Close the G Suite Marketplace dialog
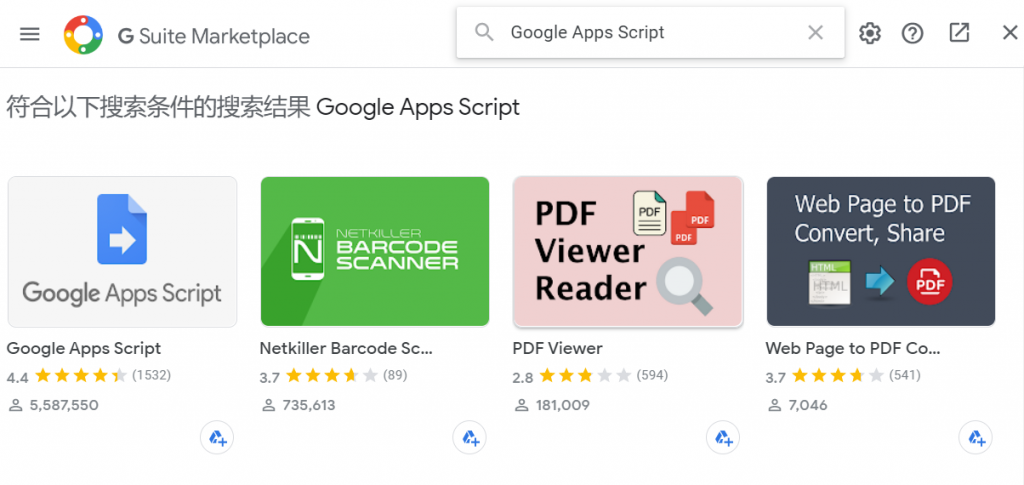Screen dimensions: 1024x485 click(x=1009, y=33)
